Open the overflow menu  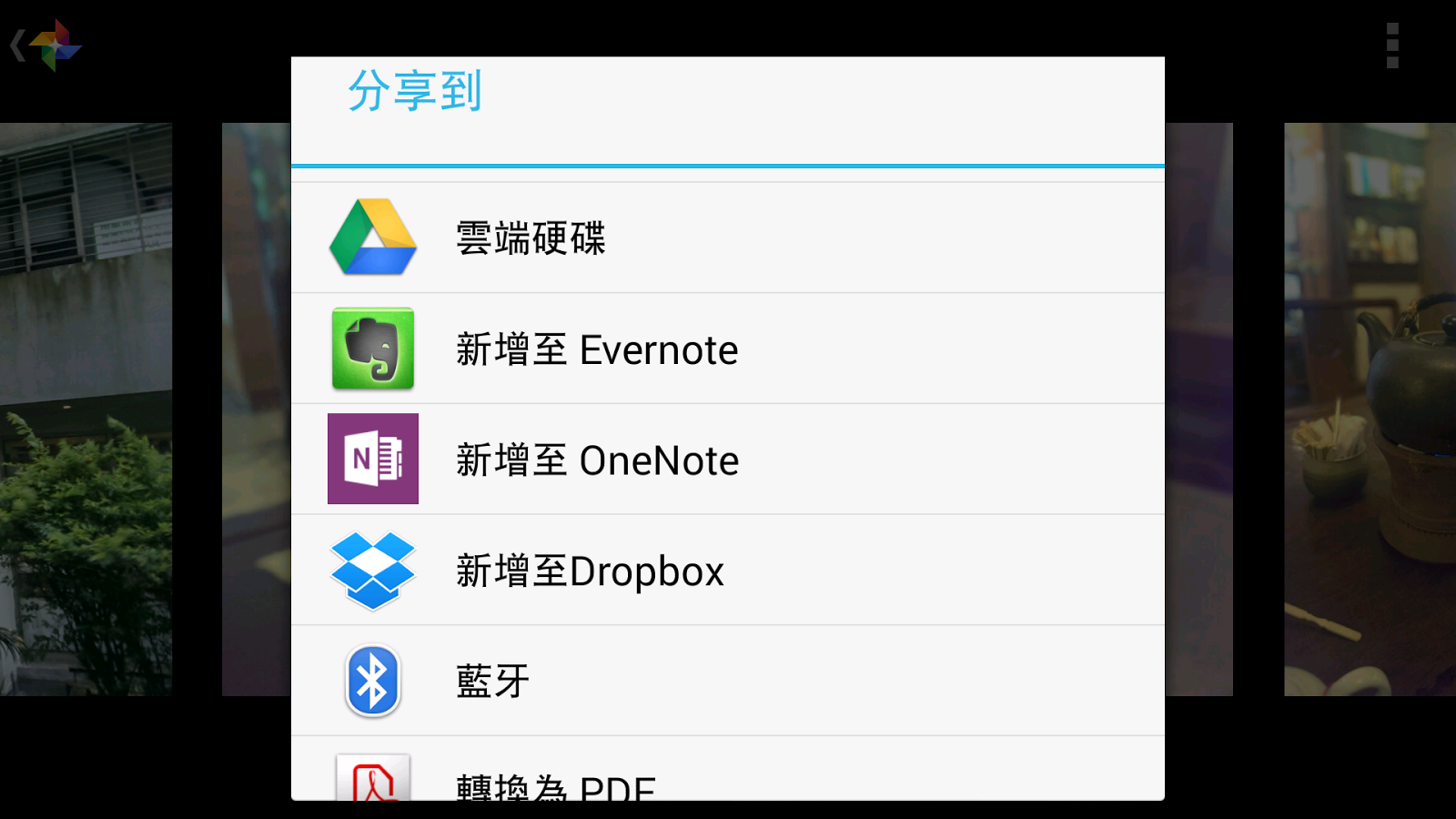click(1391, 45)
